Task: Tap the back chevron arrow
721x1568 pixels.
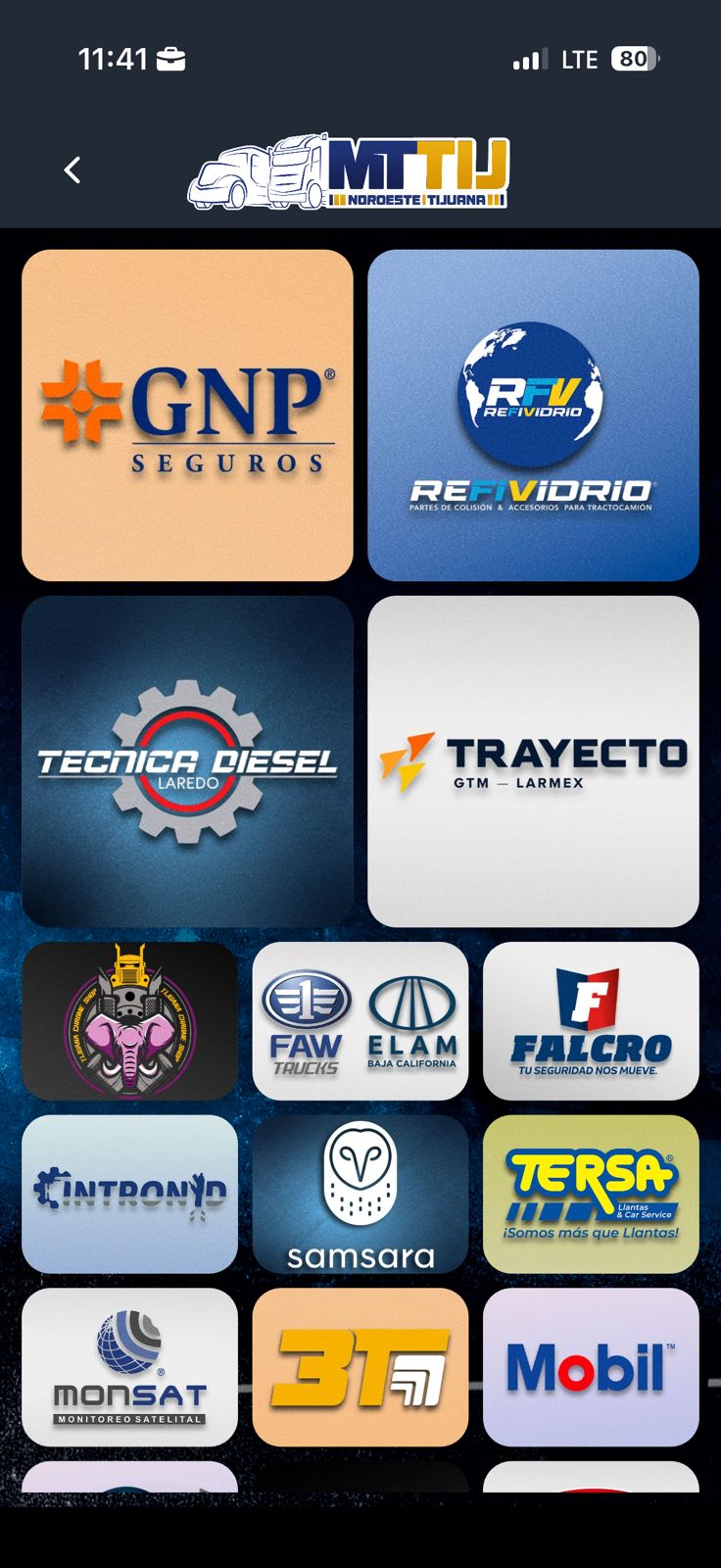Action: pos(70,169)
